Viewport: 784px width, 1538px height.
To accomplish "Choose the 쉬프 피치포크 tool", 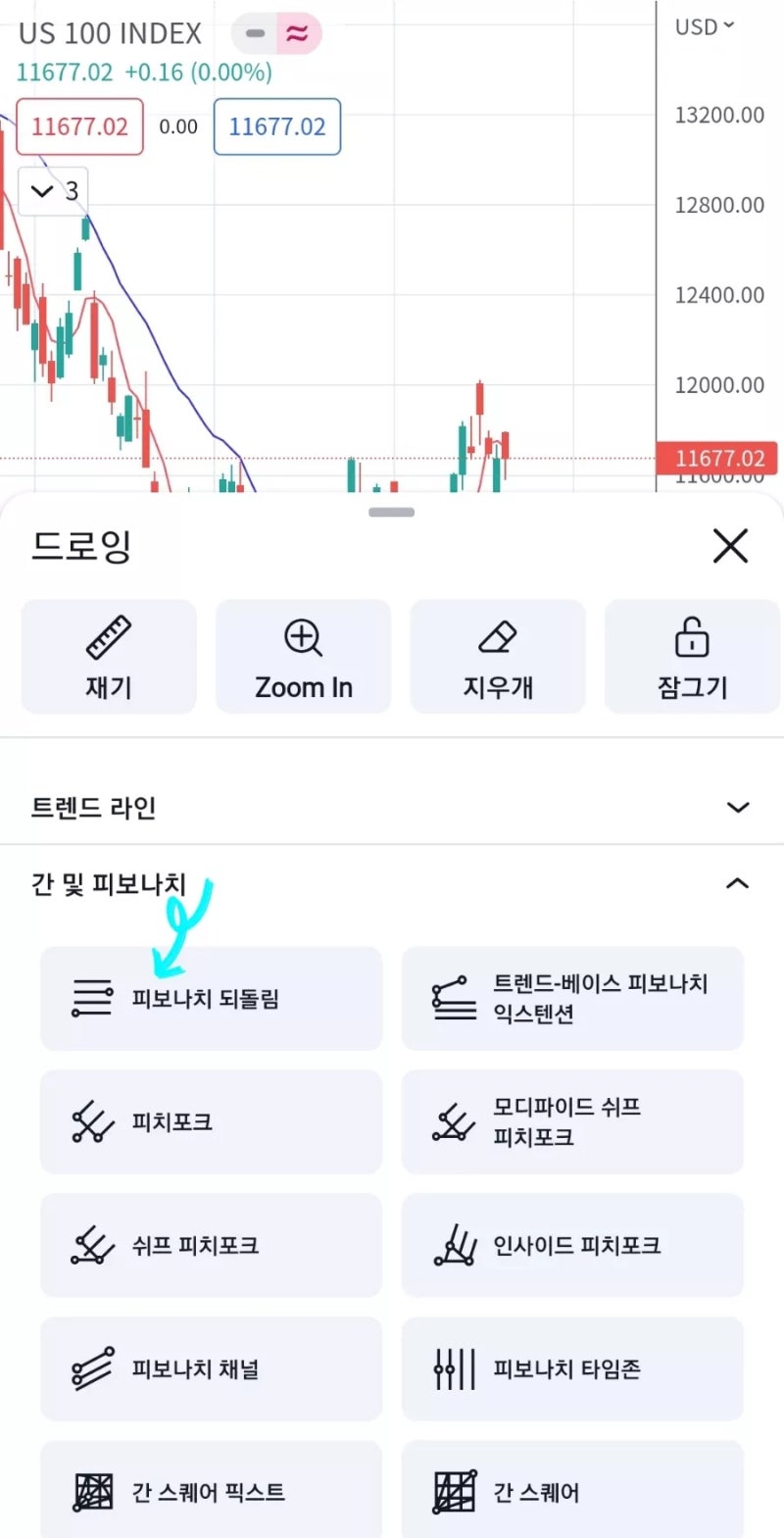I will tap(211, 1245).
